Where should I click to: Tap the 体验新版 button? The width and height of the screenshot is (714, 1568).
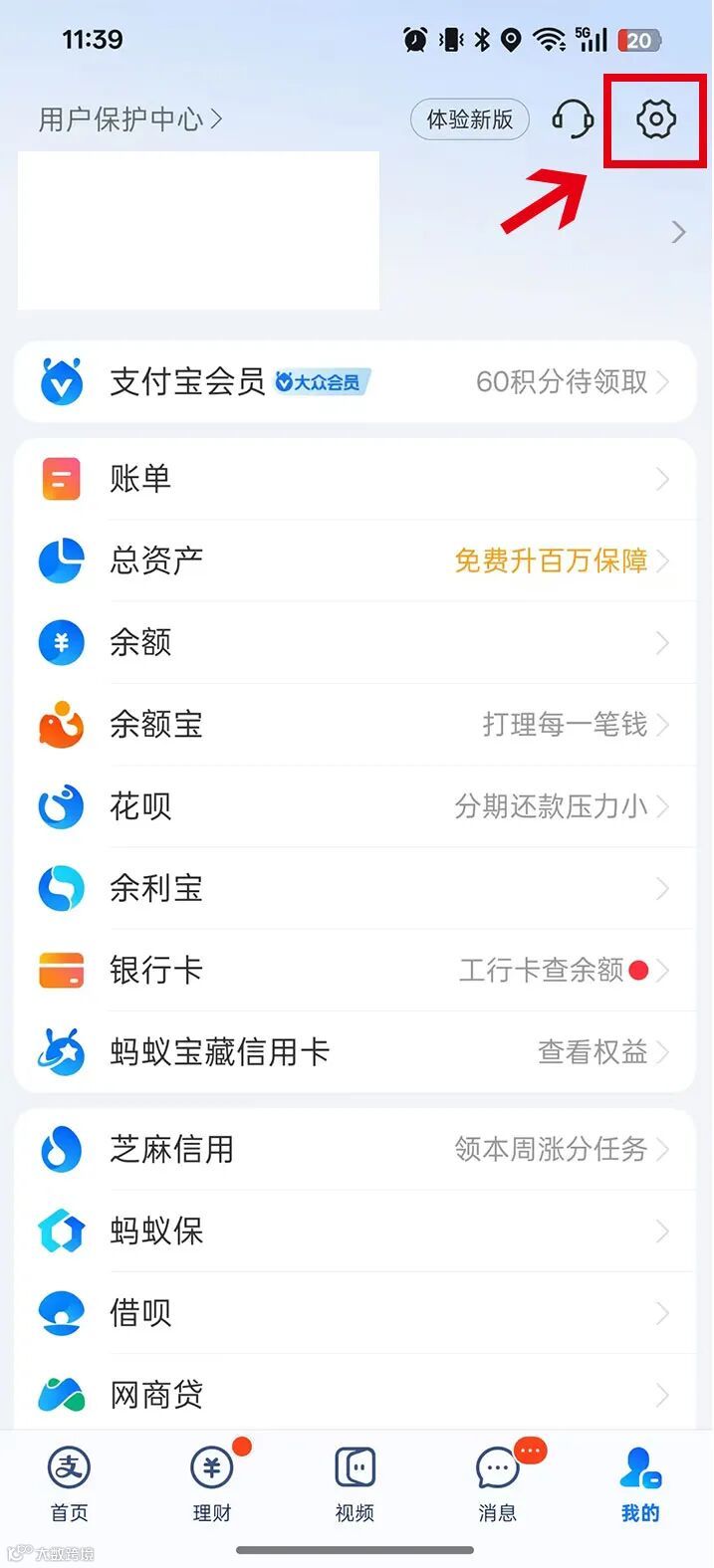click(469, 119)
